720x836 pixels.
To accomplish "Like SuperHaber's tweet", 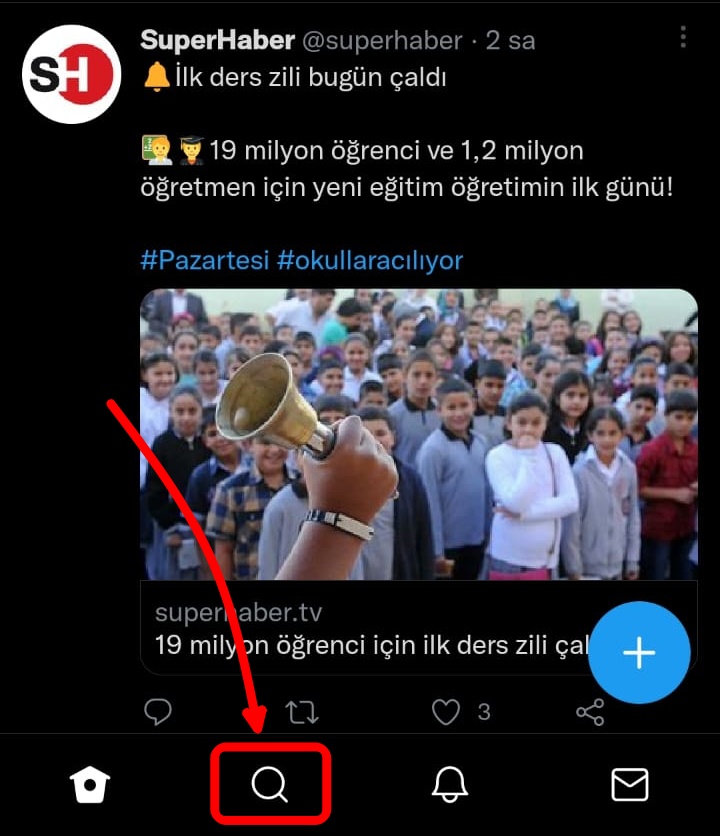I will [x=445, y=712].
